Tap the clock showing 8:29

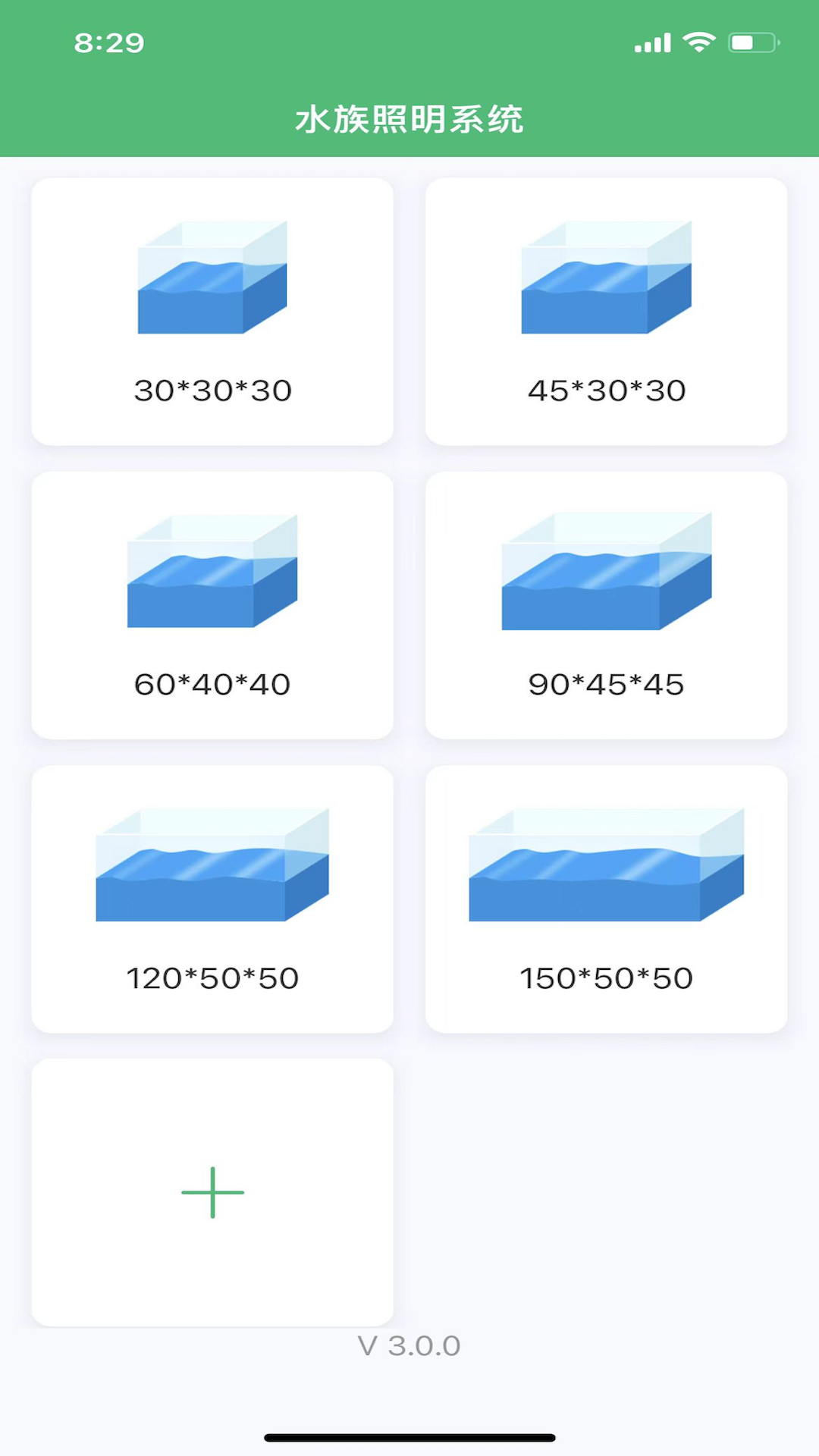coord(108,43)
